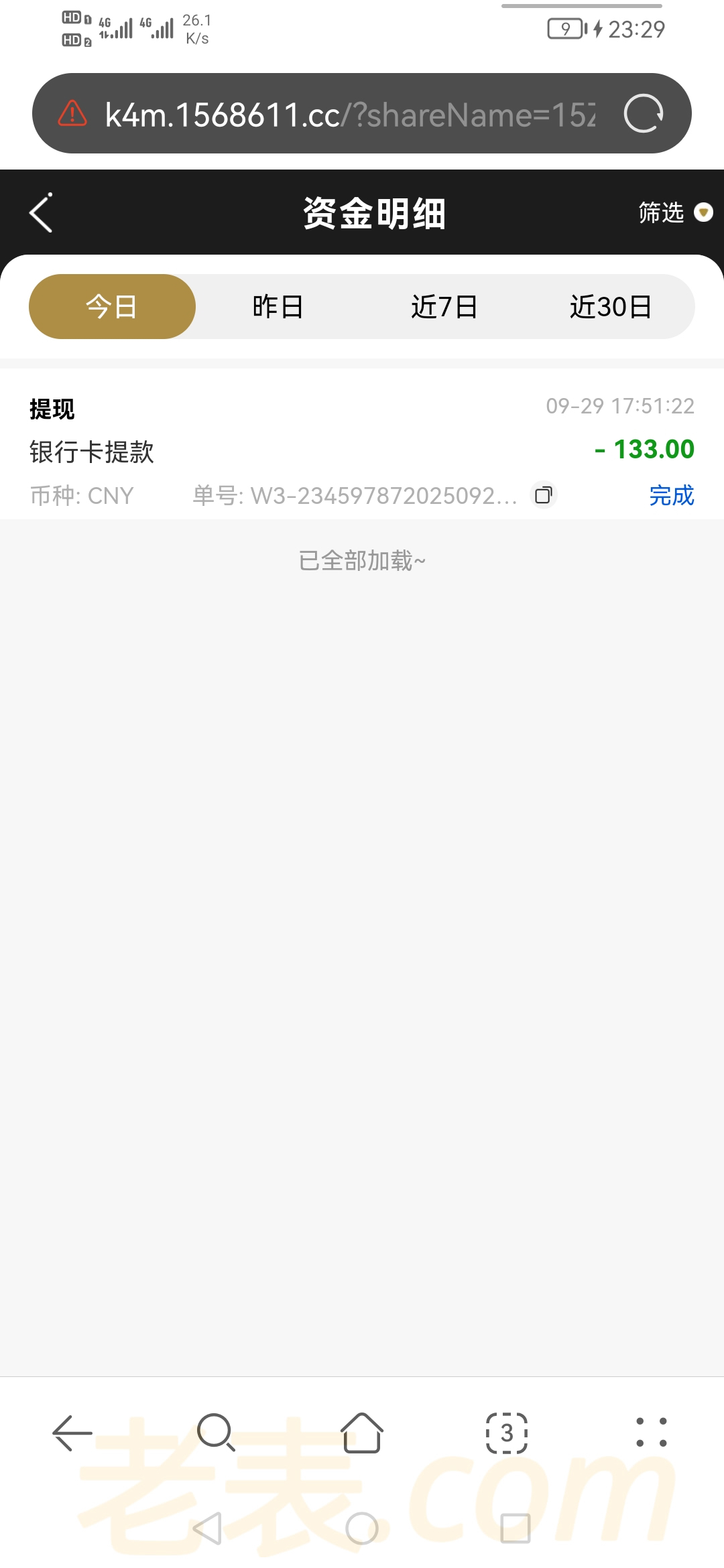Tap the browser back arrow
The image size is (724, 1568).
point(72,1433)
